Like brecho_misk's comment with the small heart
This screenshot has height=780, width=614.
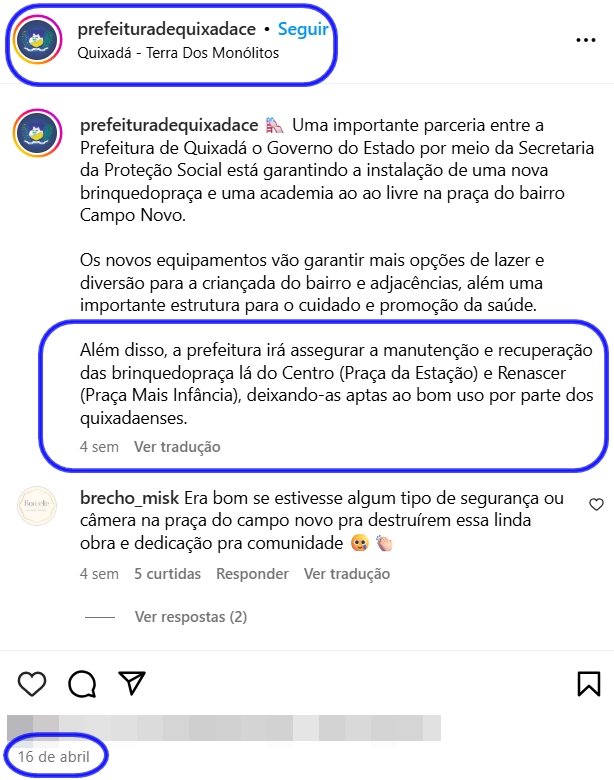(x=596, y=504)
